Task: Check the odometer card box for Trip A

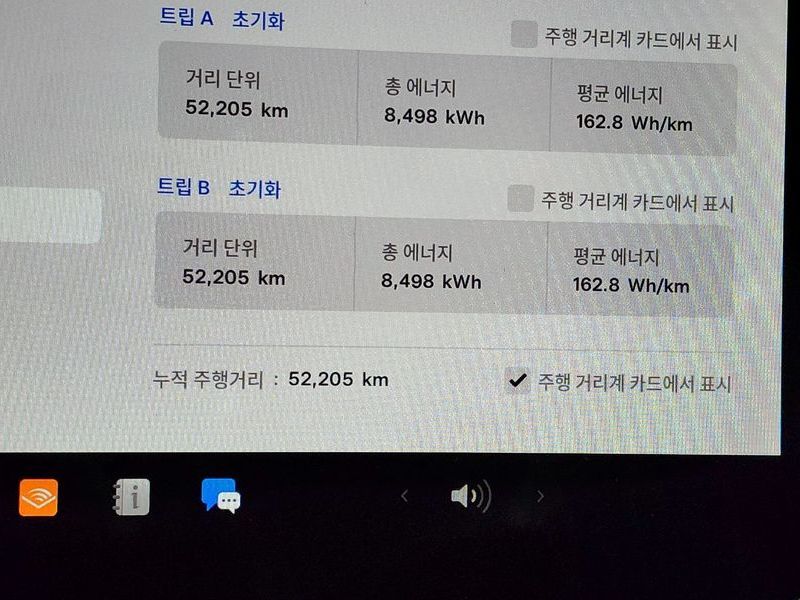Action: (x=524, y=35)
